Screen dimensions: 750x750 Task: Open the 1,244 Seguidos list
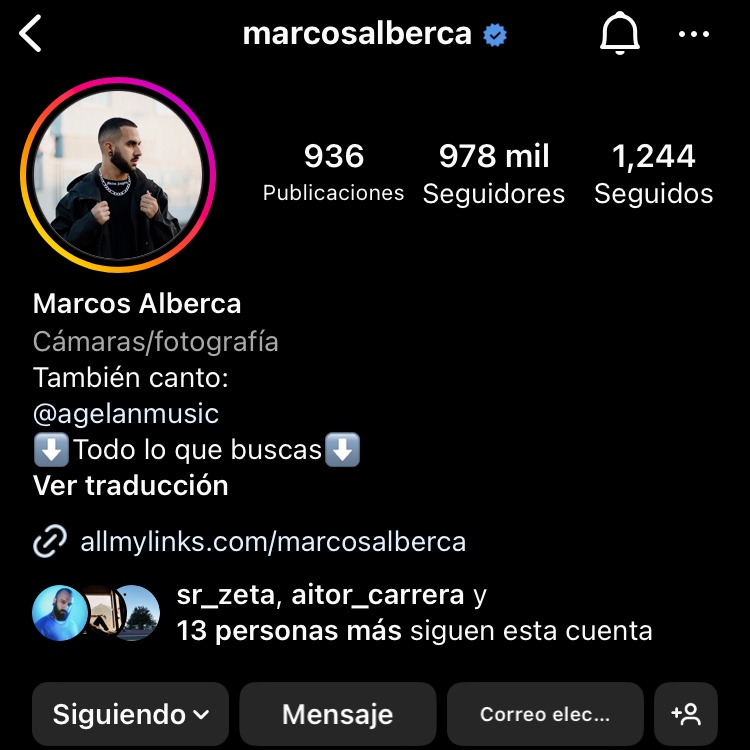654,172
